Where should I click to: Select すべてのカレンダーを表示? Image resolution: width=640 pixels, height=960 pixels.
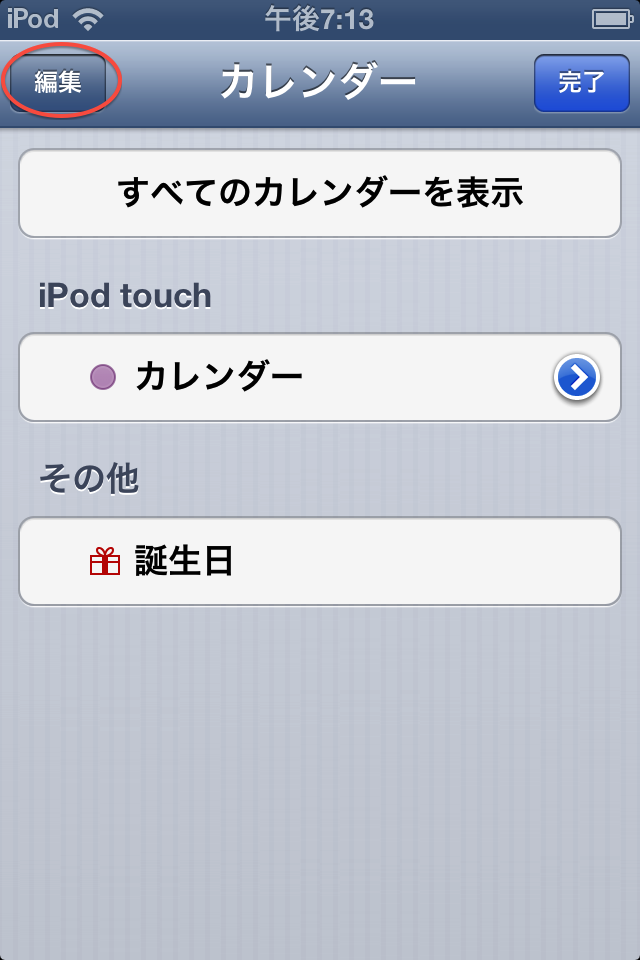[320, 193]
